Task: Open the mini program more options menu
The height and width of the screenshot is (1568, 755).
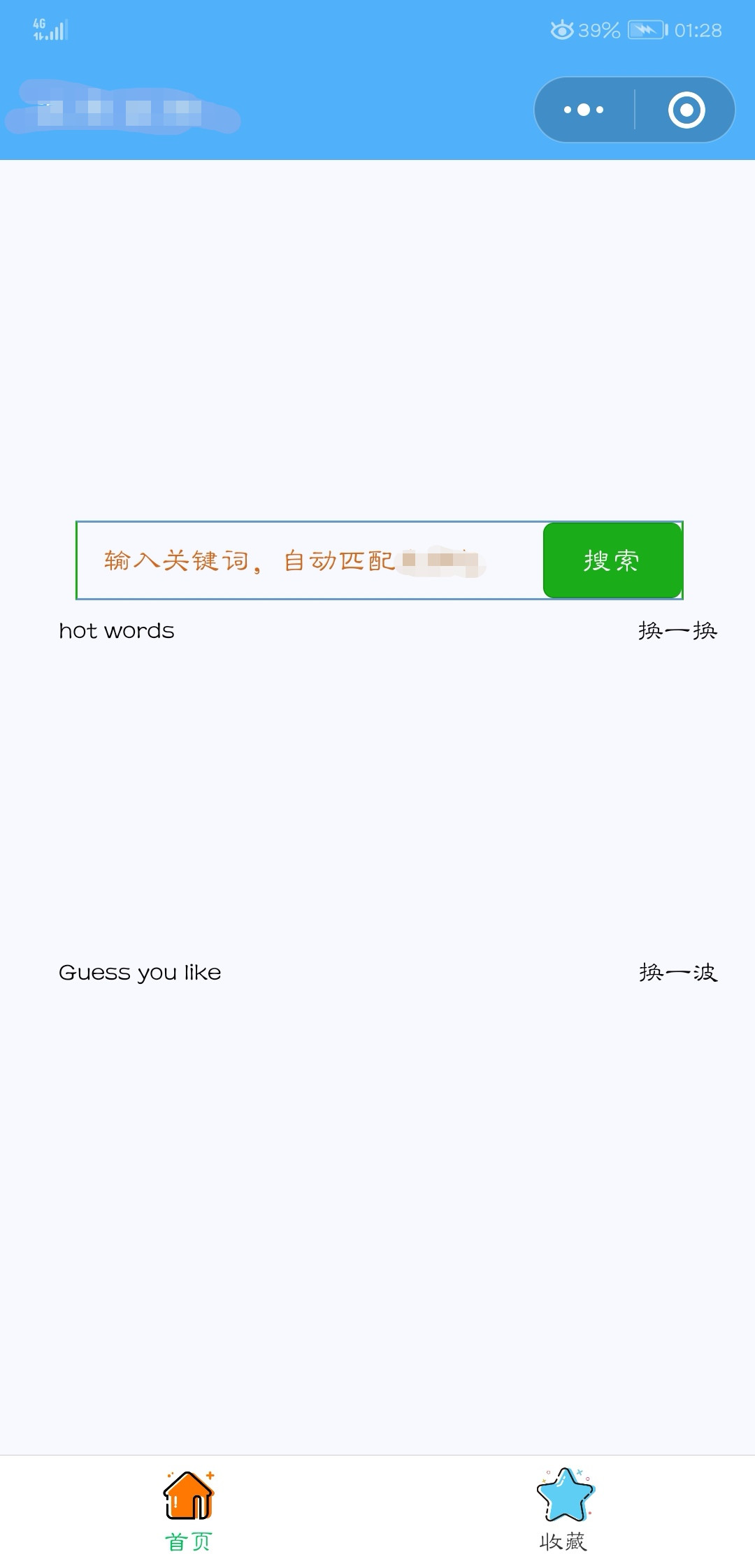Action: pos(584,110)
